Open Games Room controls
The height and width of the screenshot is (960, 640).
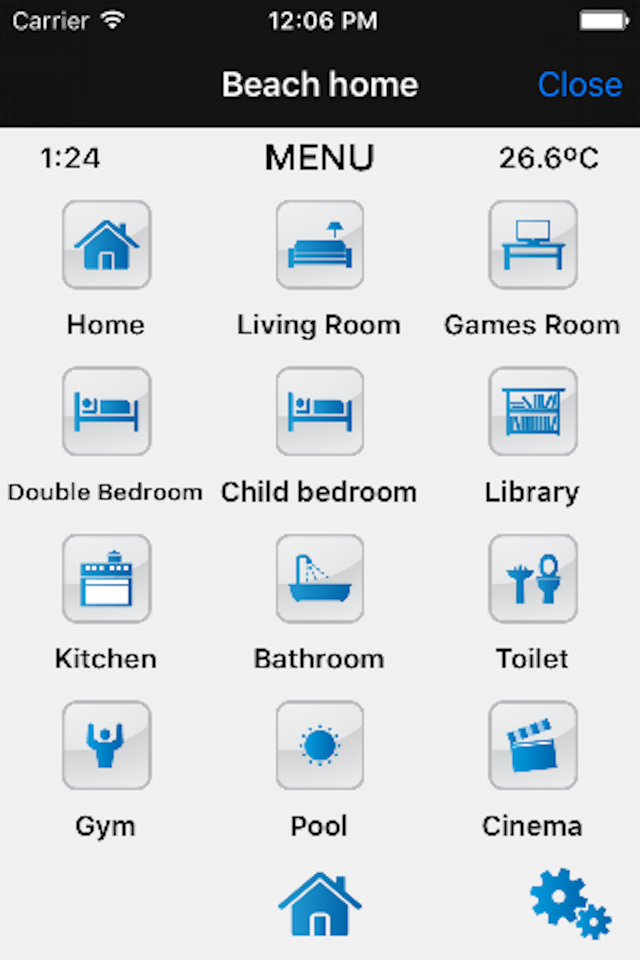pyautogui.click(x=533, y=245)
